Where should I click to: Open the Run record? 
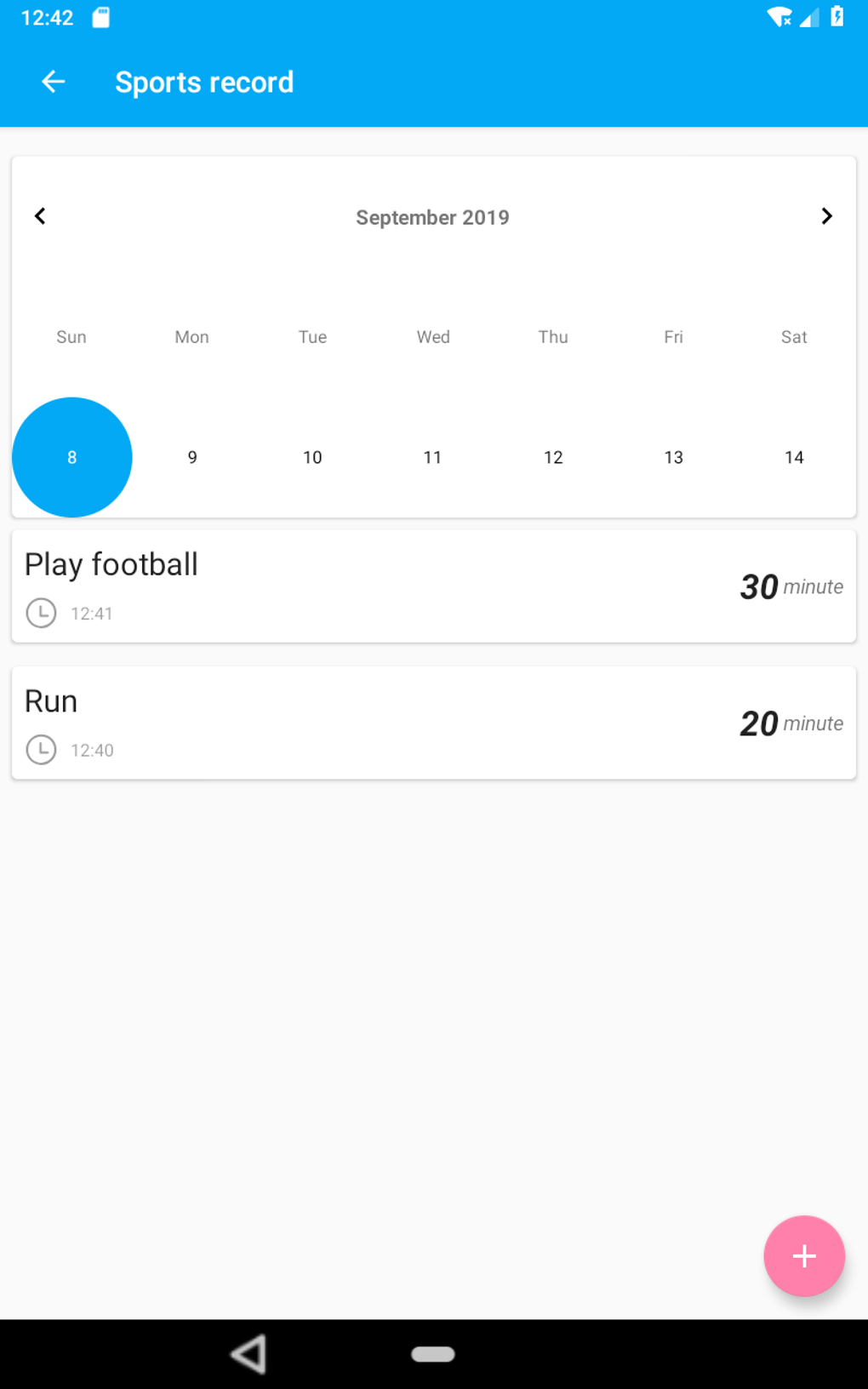[x=433, y=723]
